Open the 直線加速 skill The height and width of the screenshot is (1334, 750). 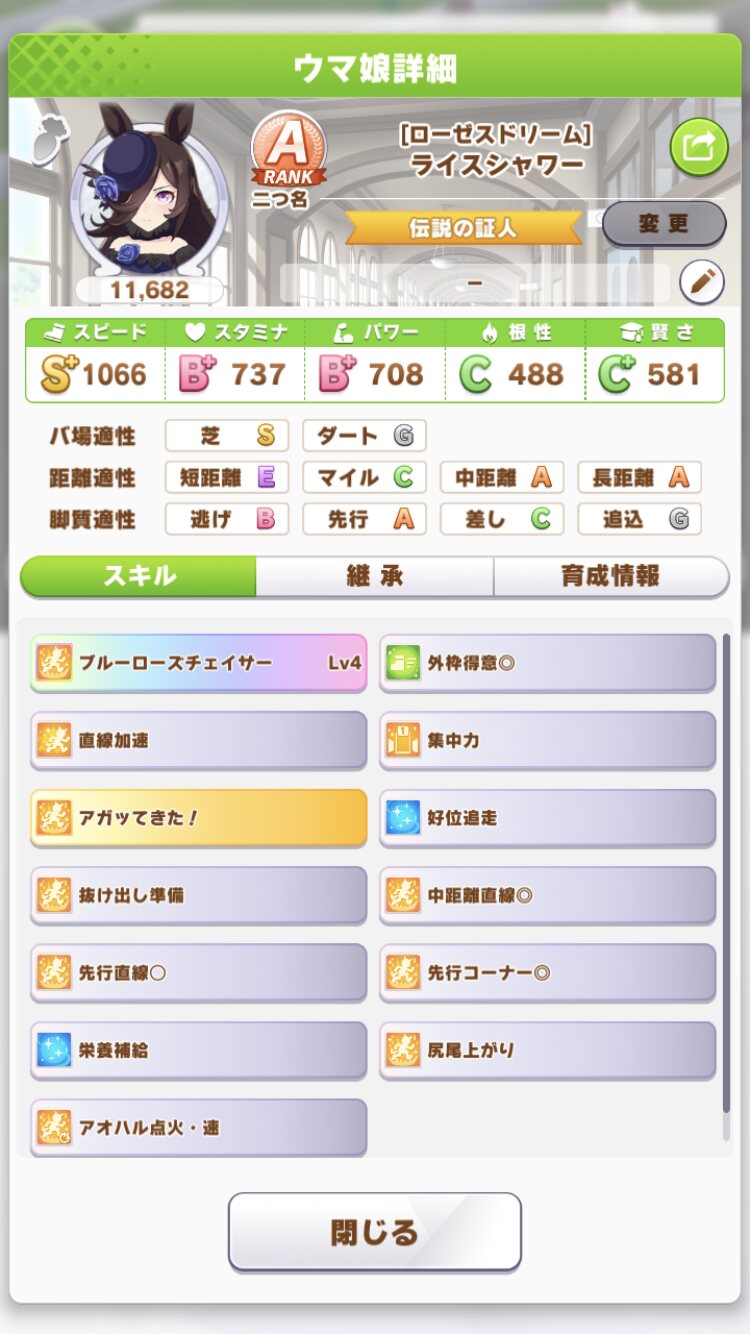coord(199,740)
